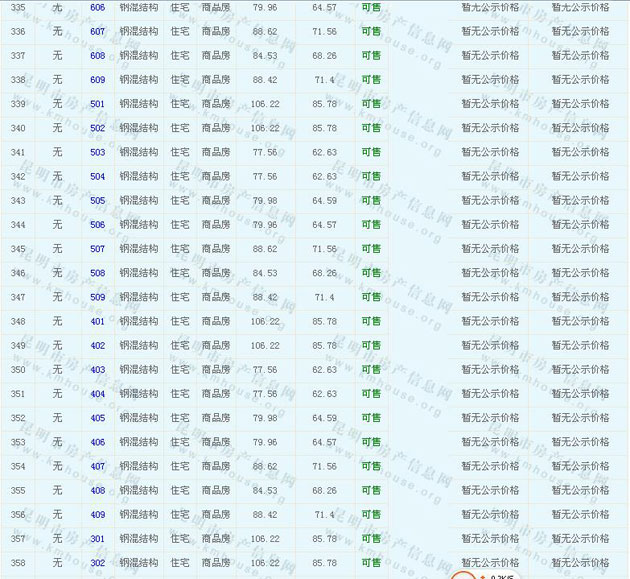This screenshot has height=579, width=630.
Task: Open the room 302 link
Action: coord(97,563)
